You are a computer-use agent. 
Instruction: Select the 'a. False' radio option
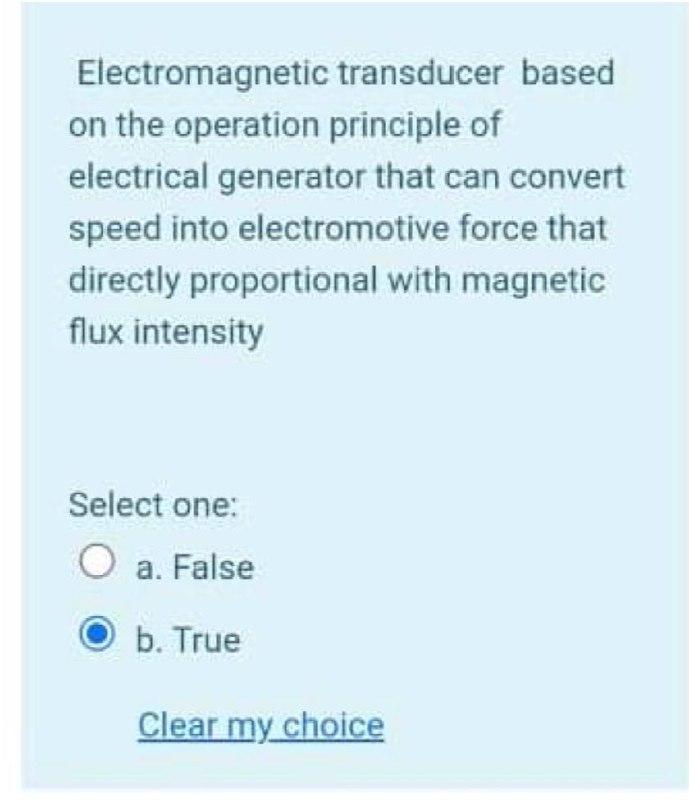tap(96, 565)
